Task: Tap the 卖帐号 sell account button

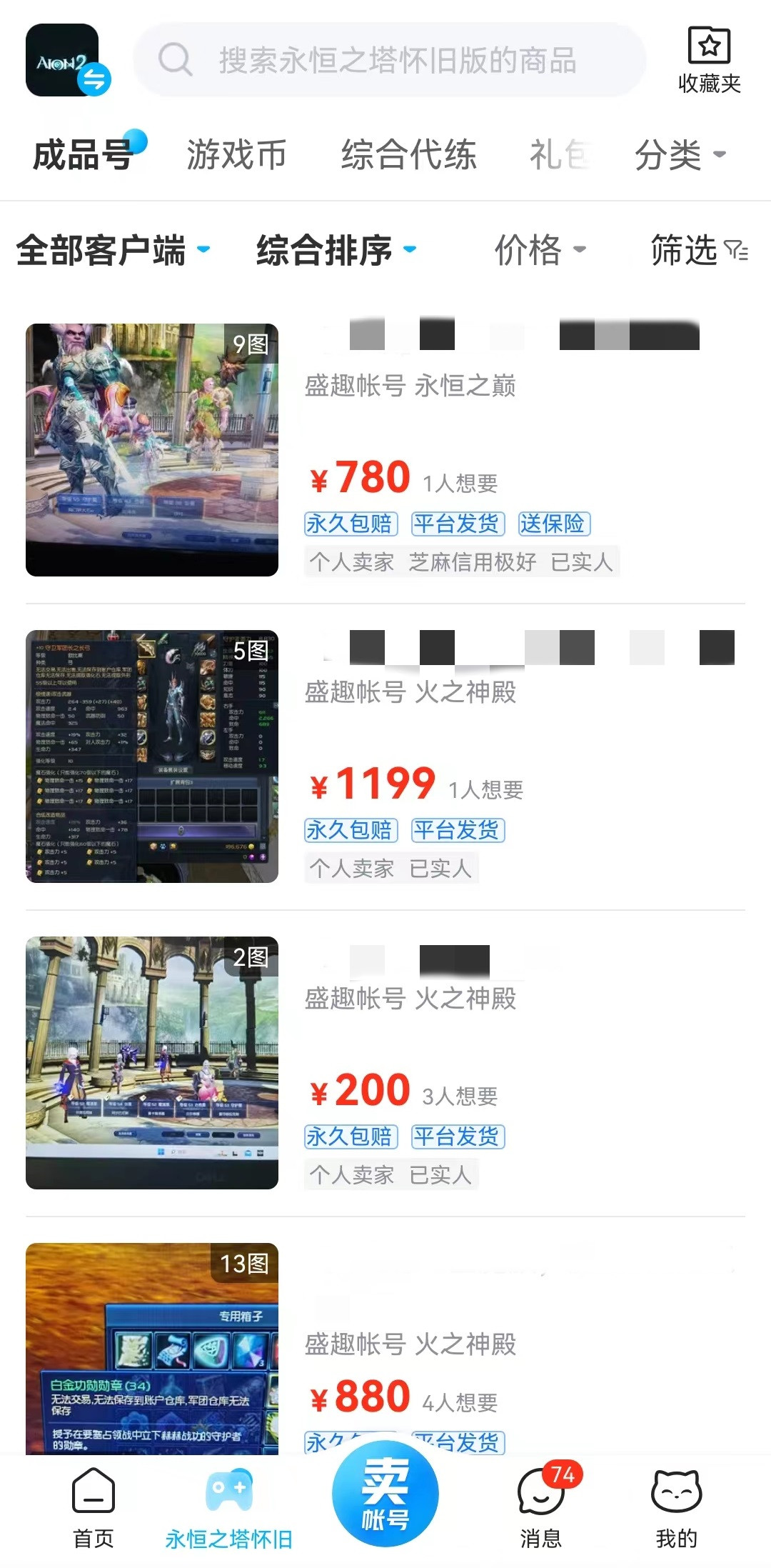Action: click(385, 1493)
